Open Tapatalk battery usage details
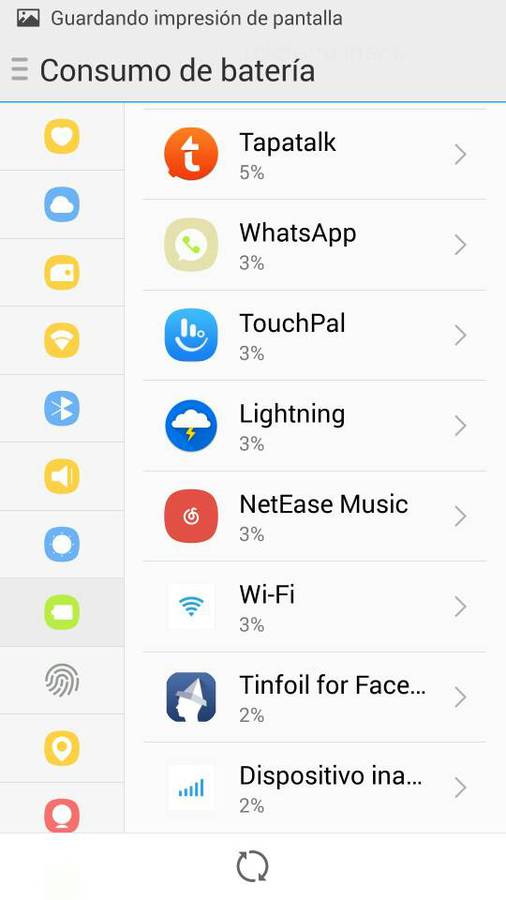This screenshot has width=506, height=900. tap(314, 154)
